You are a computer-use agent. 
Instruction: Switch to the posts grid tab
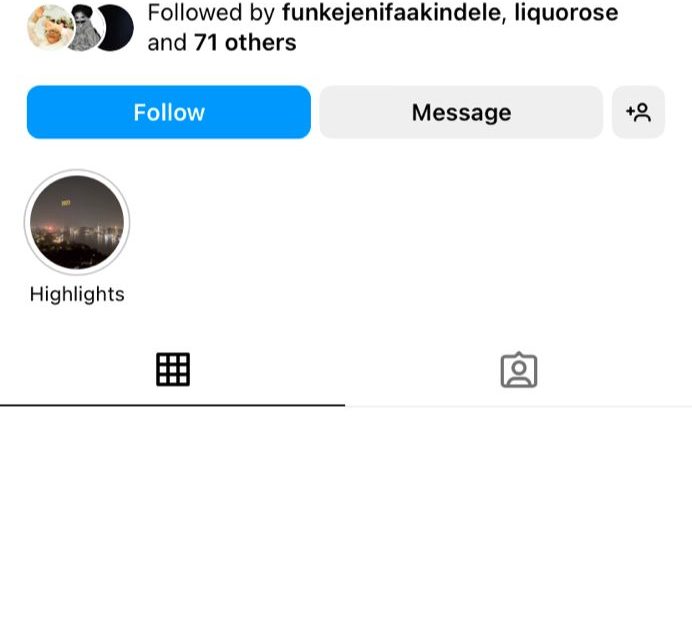coord(173,370)
